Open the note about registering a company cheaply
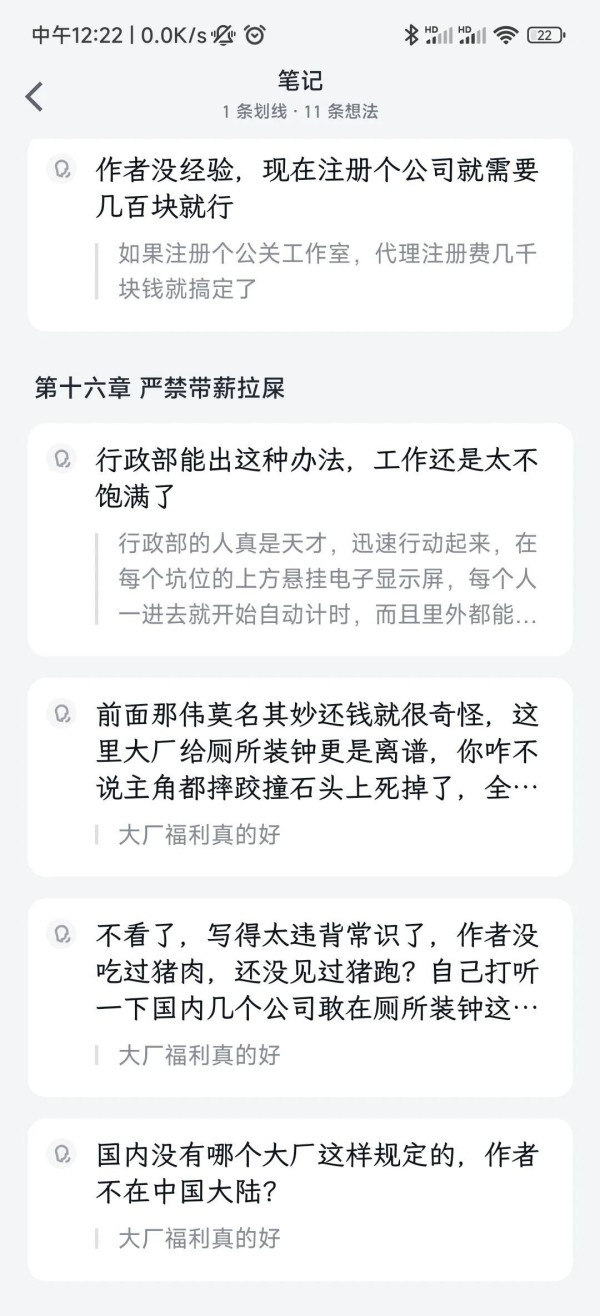 tap(300, 234)
